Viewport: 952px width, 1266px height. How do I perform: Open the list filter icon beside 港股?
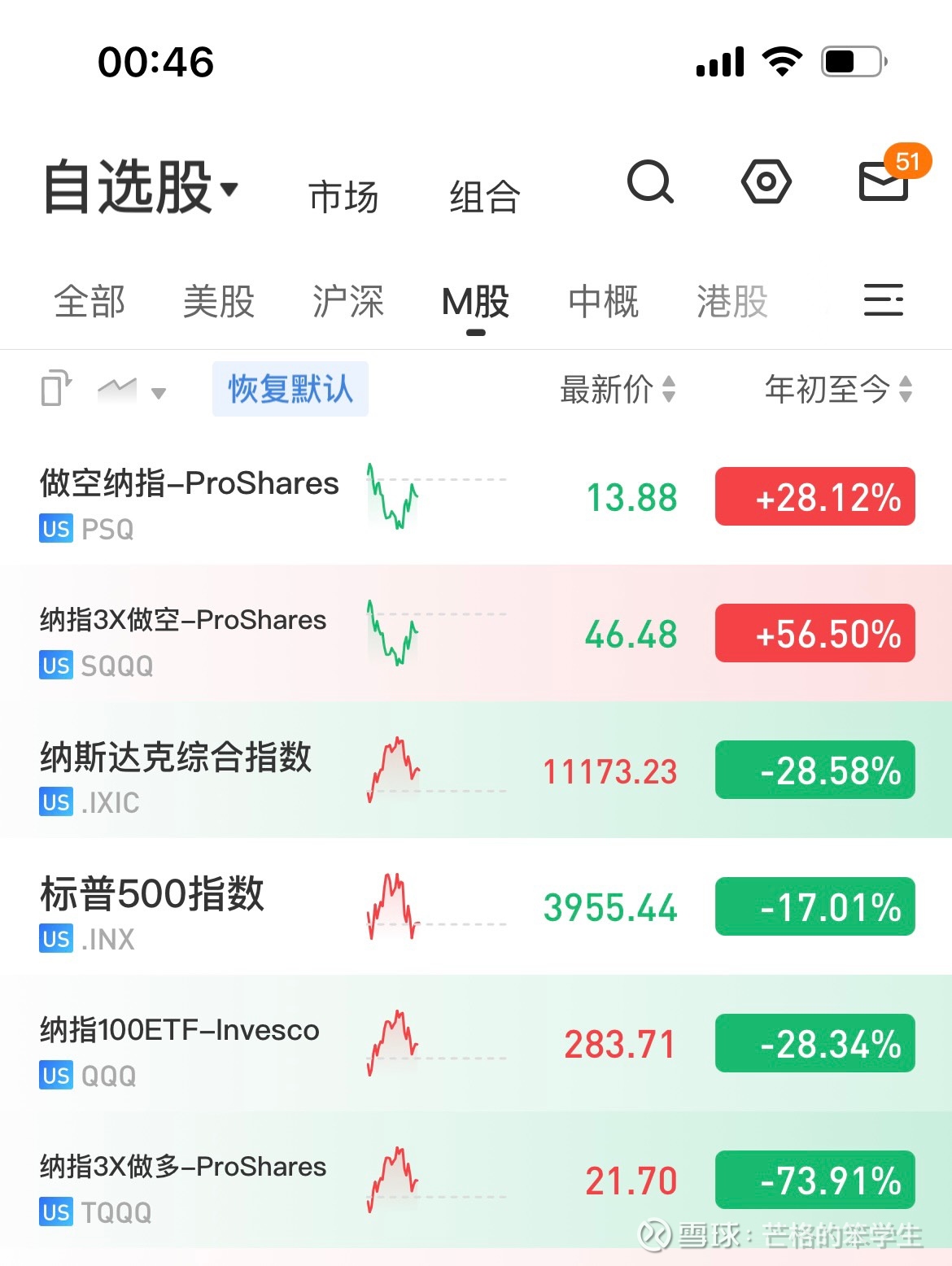[x=884, y=301]
